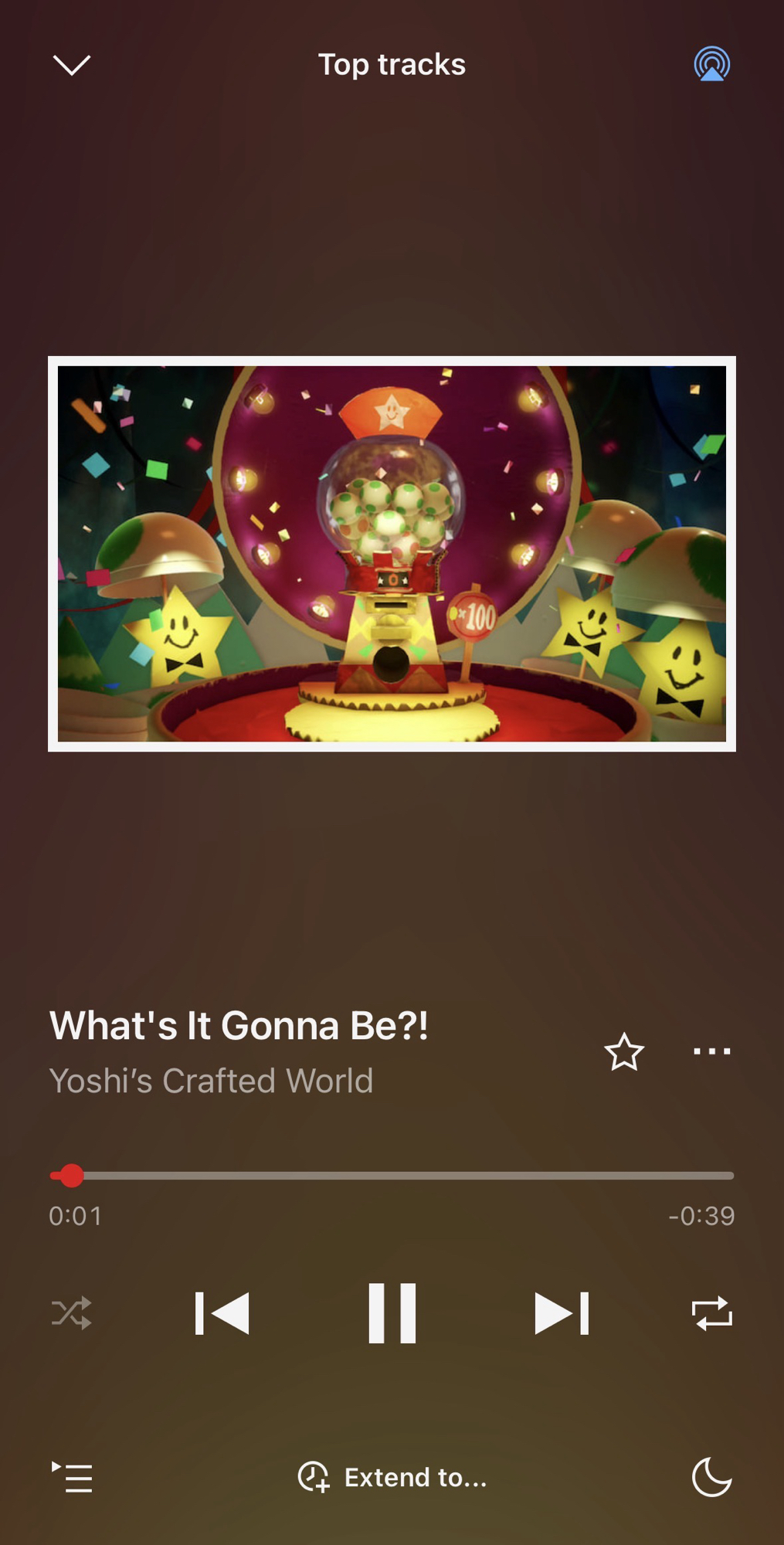Screen dimensions: 784x1545
Task: Tap the Extend to... button
Action: coord(392,1477)
